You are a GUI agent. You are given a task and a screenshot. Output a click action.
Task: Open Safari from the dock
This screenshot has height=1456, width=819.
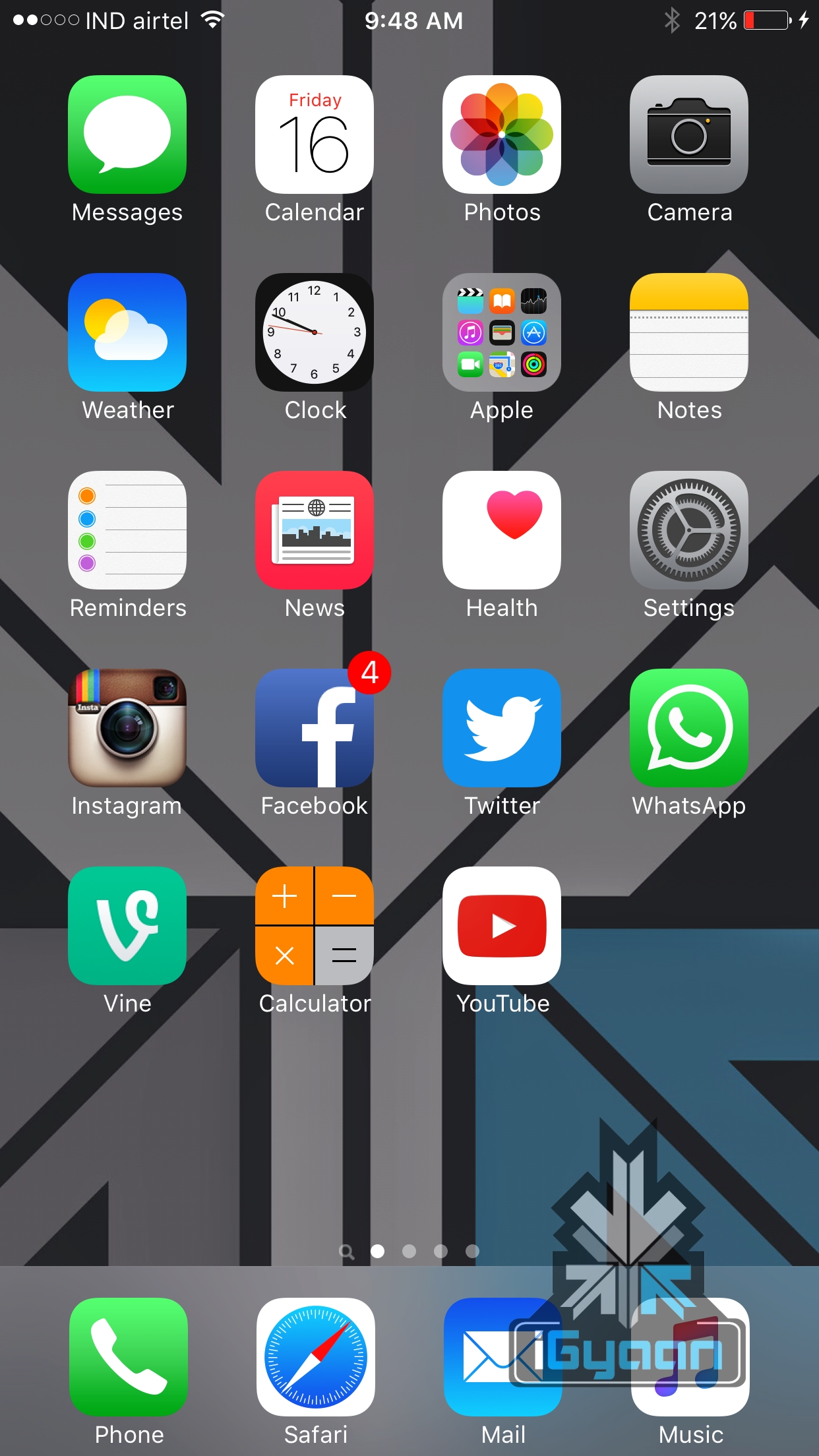point(316,1357)
